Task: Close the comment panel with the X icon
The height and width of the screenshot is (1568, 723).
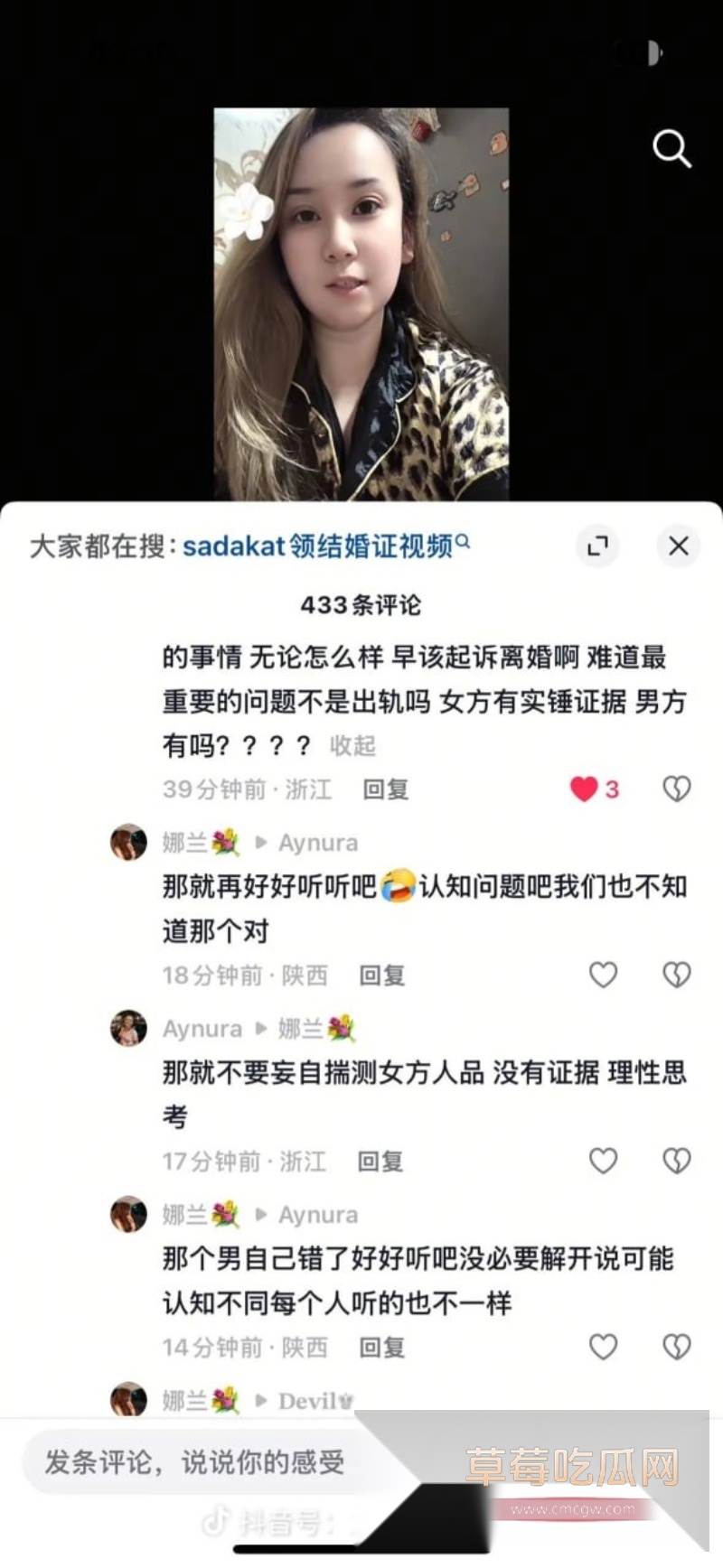Action: (679, 546)
